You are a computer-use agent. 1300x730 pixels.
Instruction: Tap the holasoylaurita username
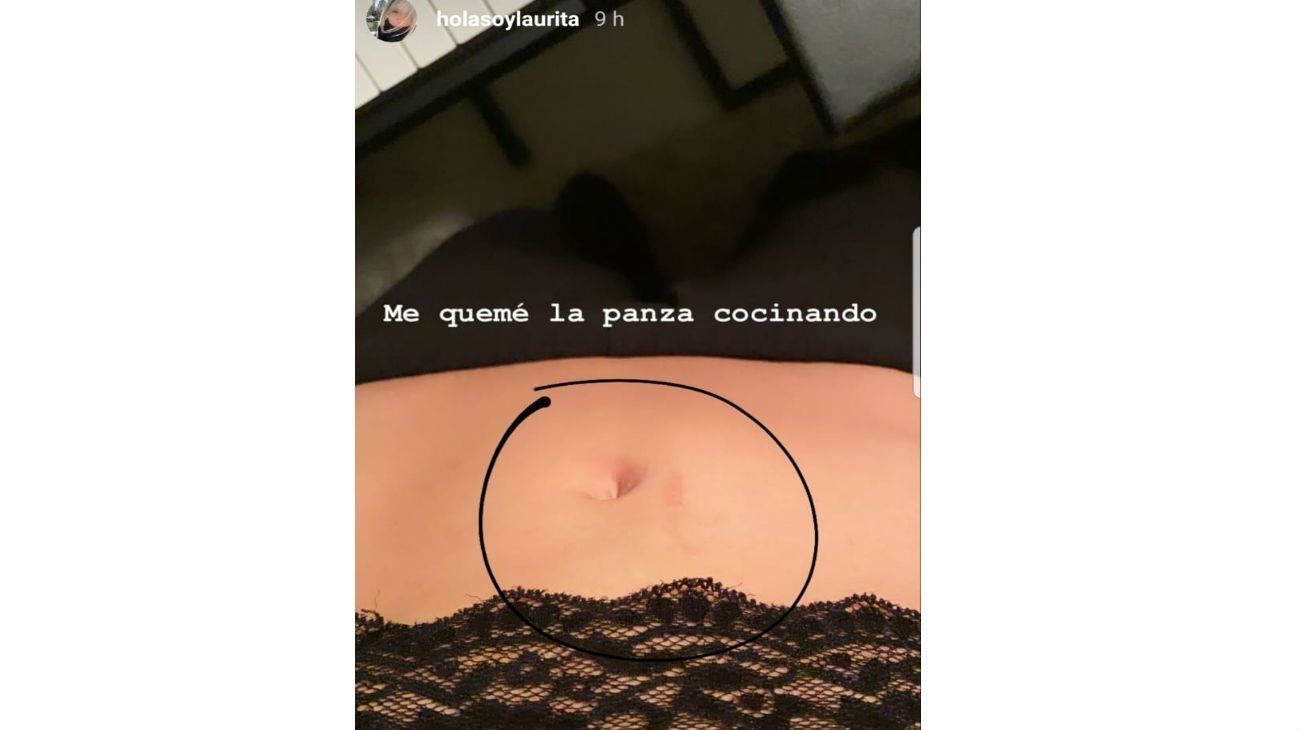point(507,19)
